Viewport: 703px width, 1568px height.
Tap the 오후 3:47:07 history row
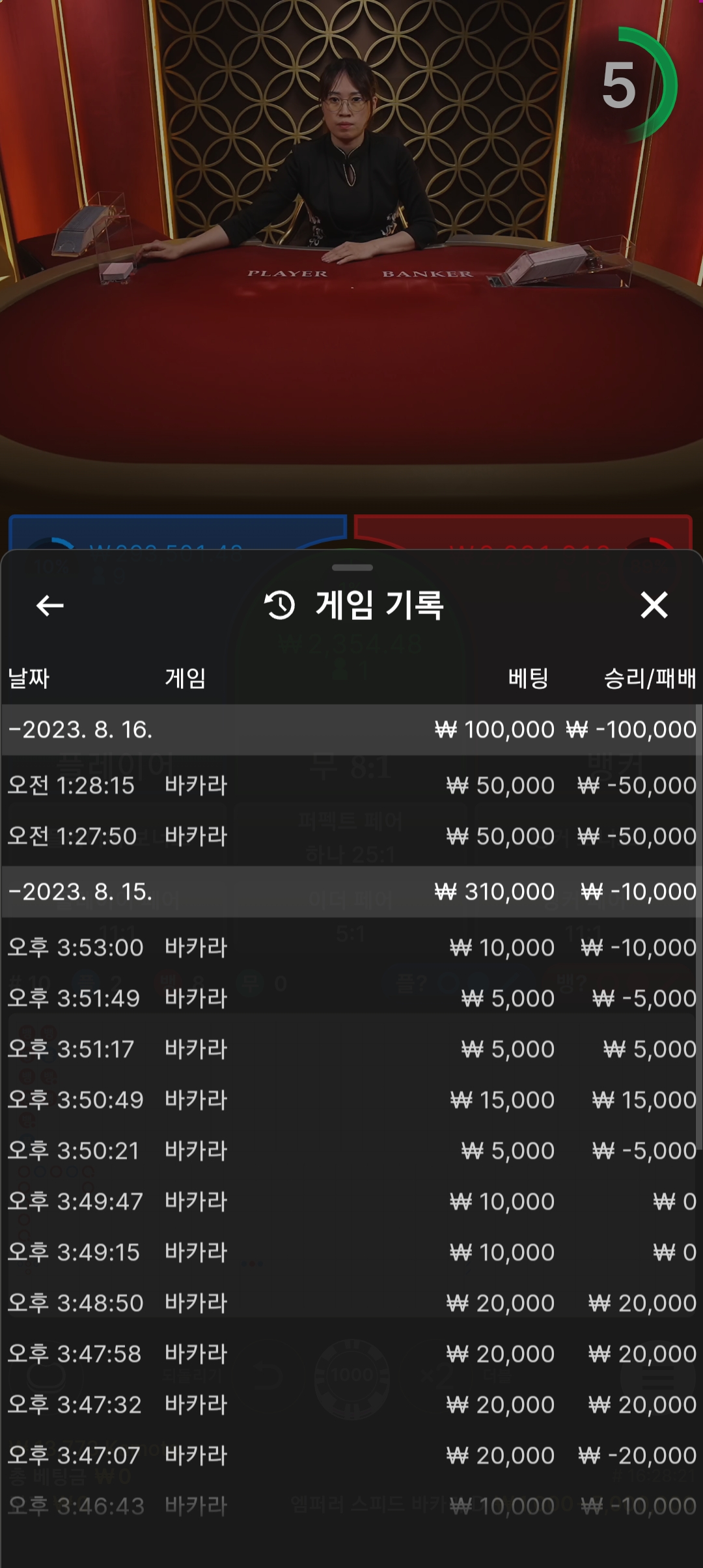(x=351, y=1455)
